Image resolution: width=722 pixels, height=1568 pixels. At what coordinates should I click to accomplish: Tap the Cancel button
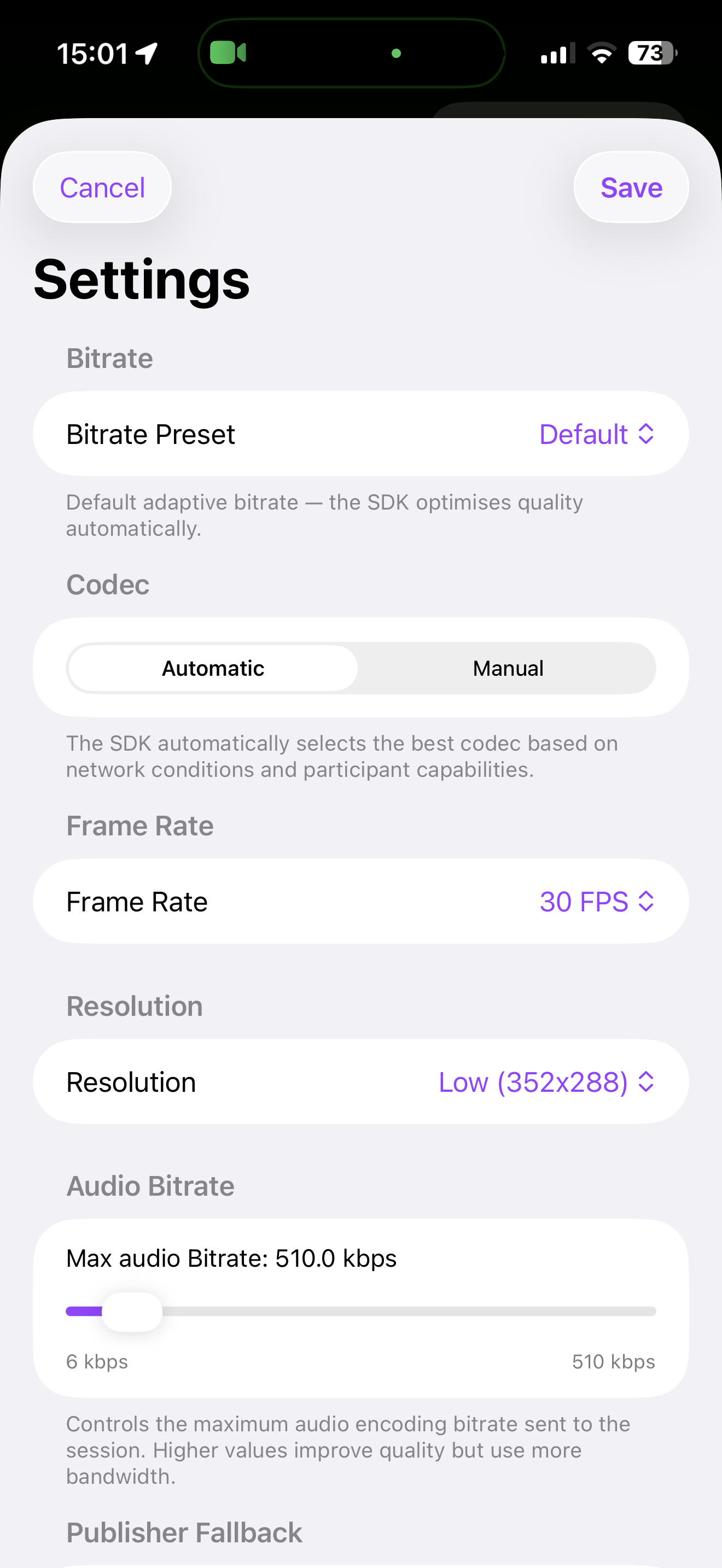tap(101, 187)
